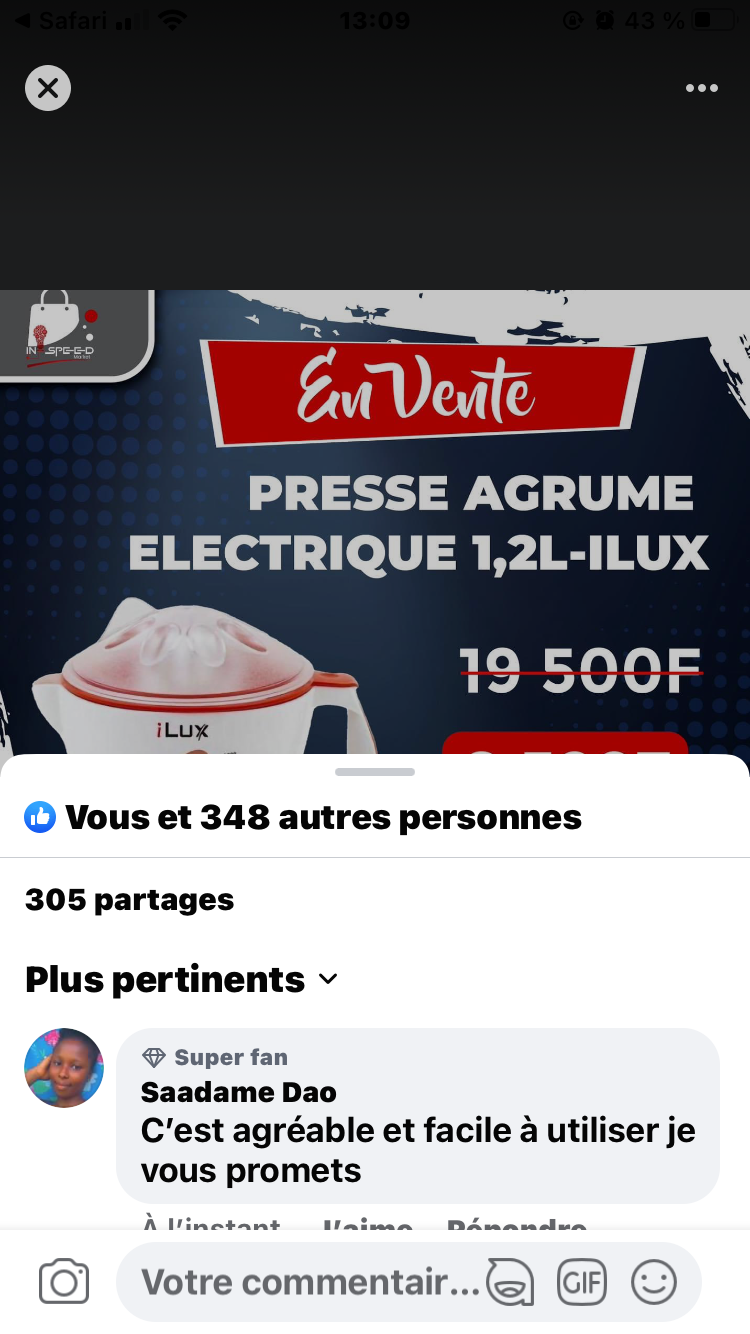Open the emoji picker

pyautogui.click(x=654, y=1282)
